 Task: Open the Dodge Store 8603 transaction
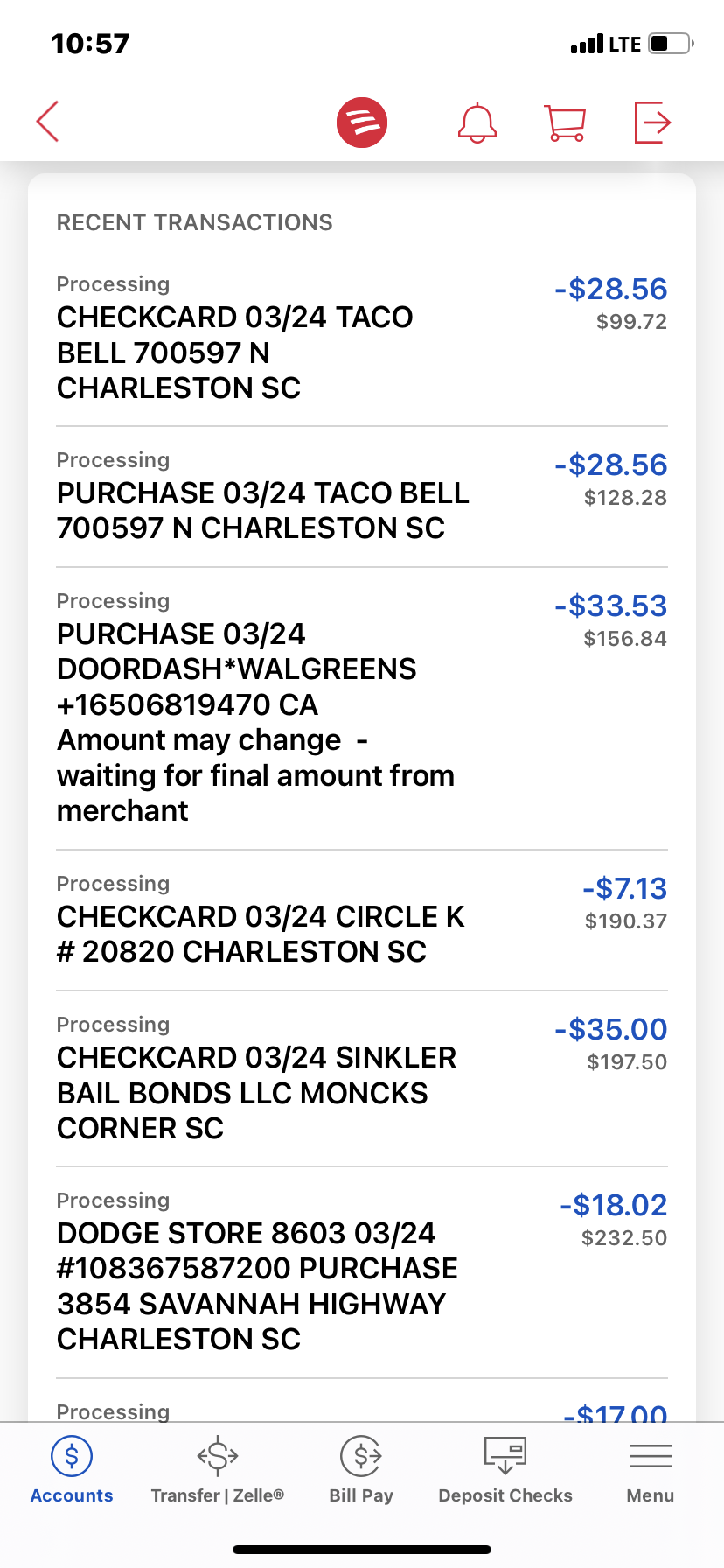(x=362, y=1273)
